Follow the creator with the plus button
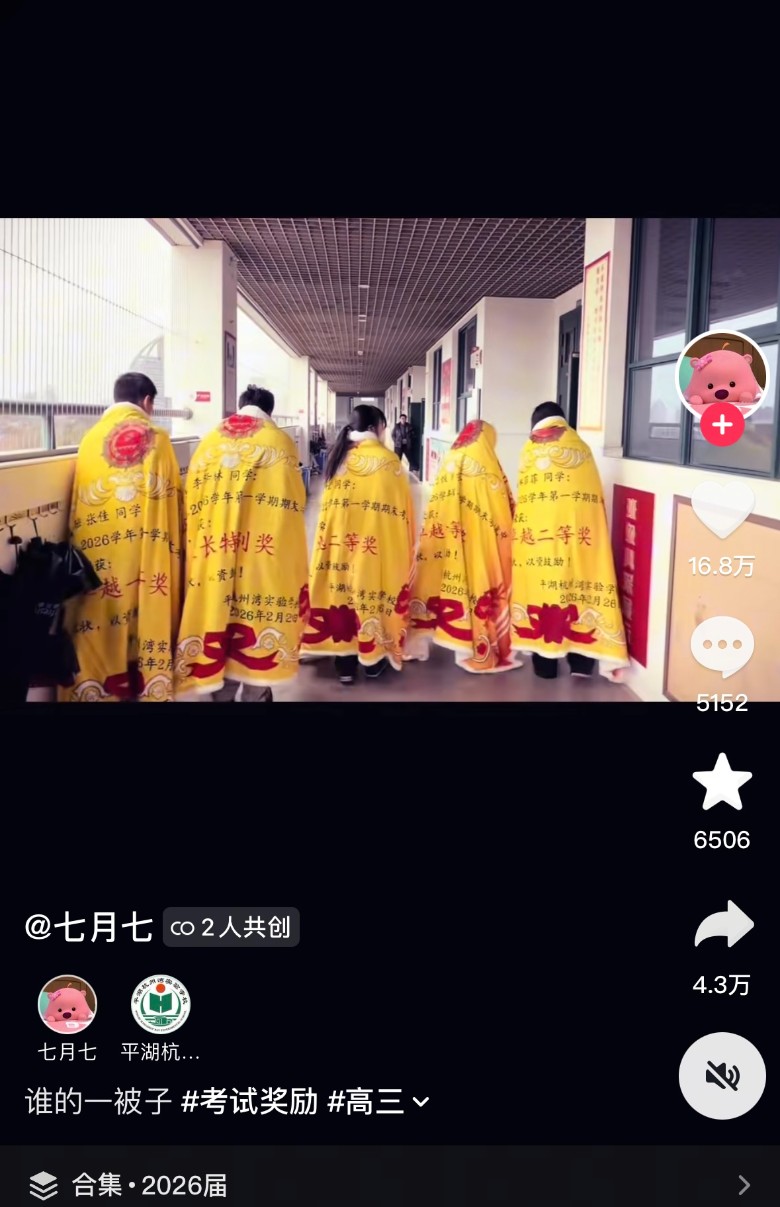Image resolution: width=780 pixels, height=1207 pixels. click(722, 425)
